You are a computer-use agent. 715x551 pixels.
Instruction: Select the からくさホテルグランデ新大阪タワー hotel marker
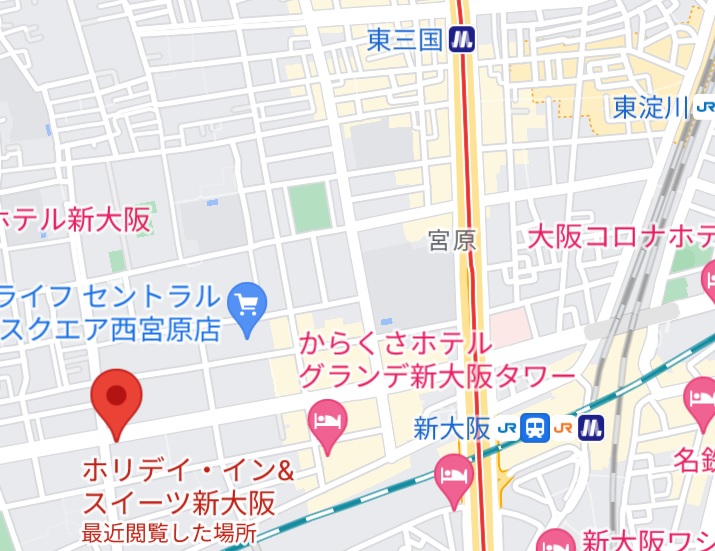(326, 414)
